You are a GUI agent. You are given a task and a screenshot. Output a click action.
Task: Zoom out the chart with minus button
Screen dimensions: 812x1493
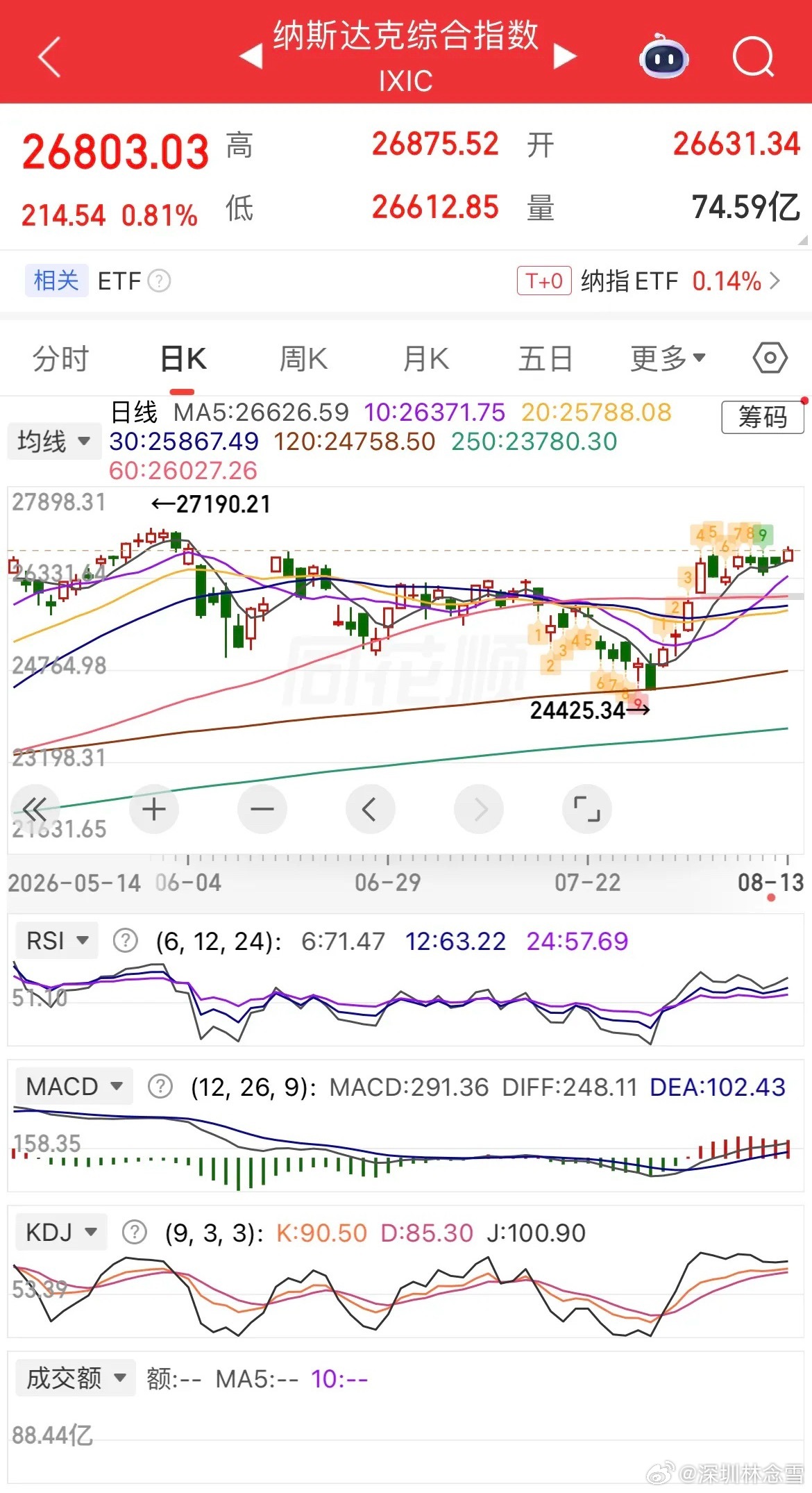(x=262, y=809)
